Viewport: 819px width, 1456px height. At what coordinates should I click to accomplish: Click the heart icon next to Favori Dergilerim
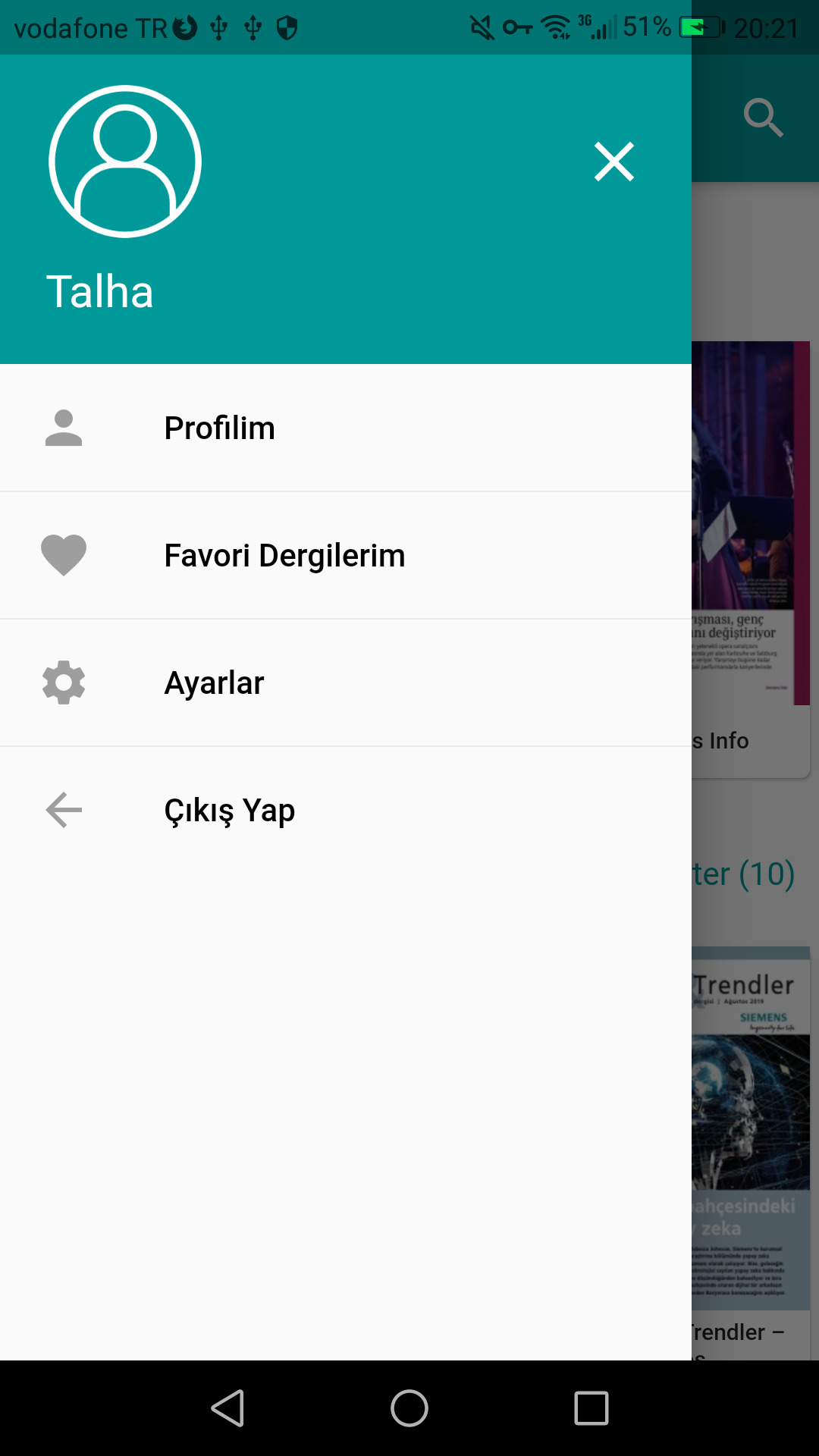click(64, 554)
